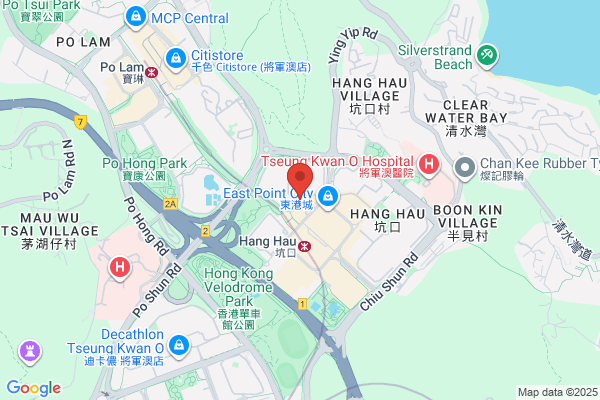Tap the Hang Hau MTR station icon
600x400 pixels.
[304, 246]
